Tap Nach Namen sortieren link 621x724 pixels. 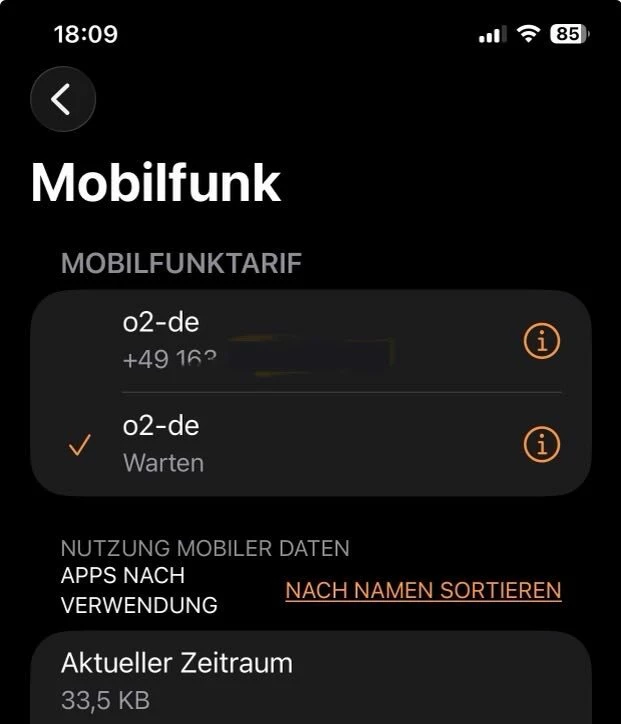pos(423,590)
